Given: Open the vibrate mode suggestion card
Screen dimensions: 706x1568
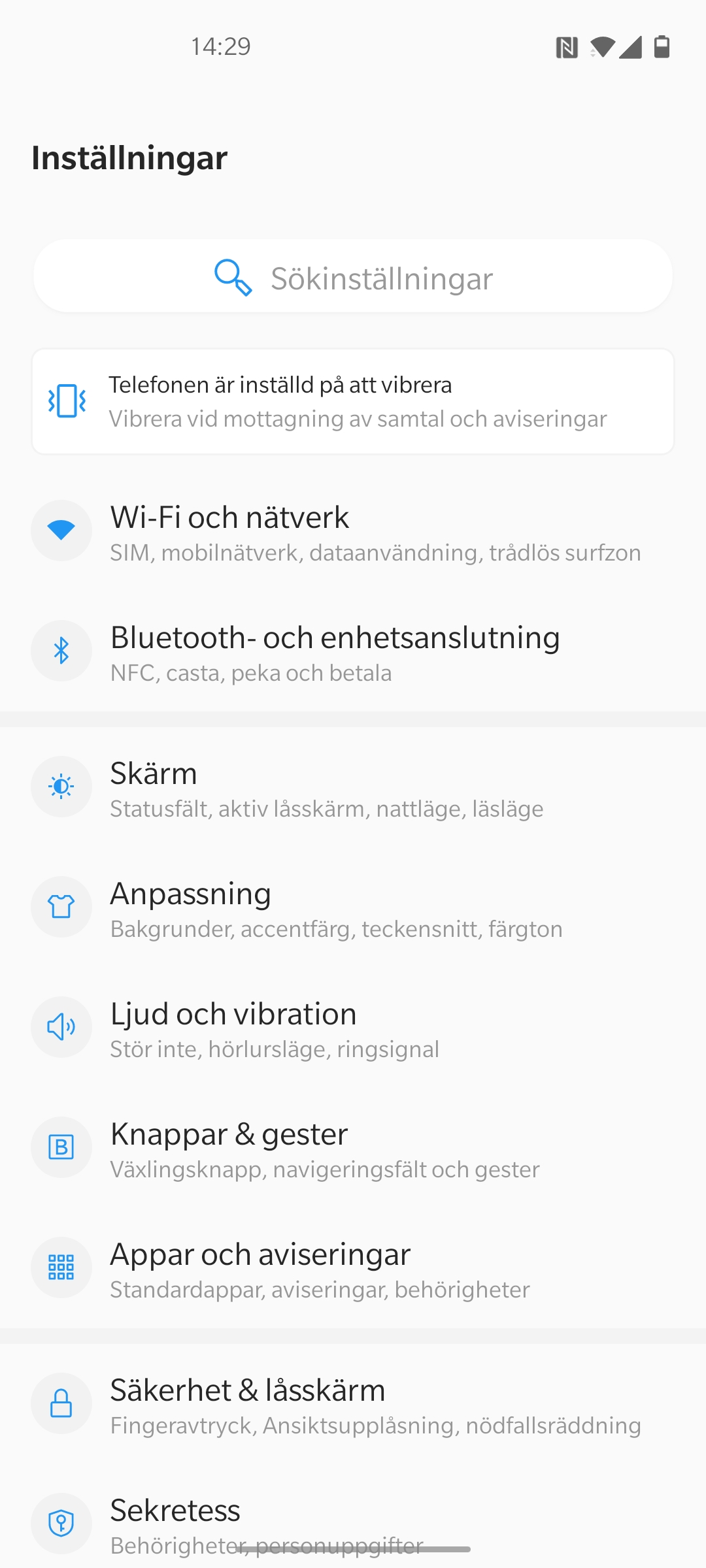Looking at the screenshot, I should (353, 401).
